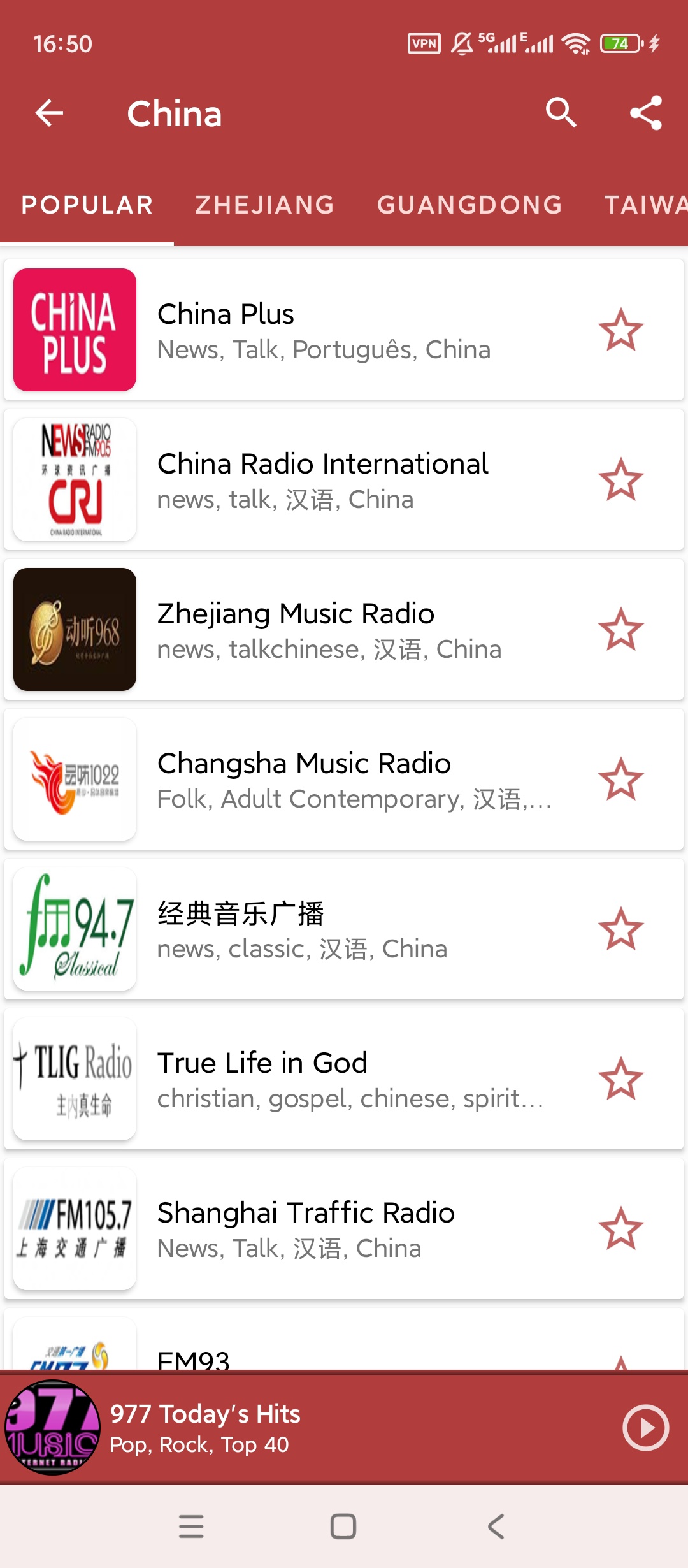Favorite Changsha Music Radio
The height and width of the screenshot is (1568, 688).
click(x=620, y=780)
